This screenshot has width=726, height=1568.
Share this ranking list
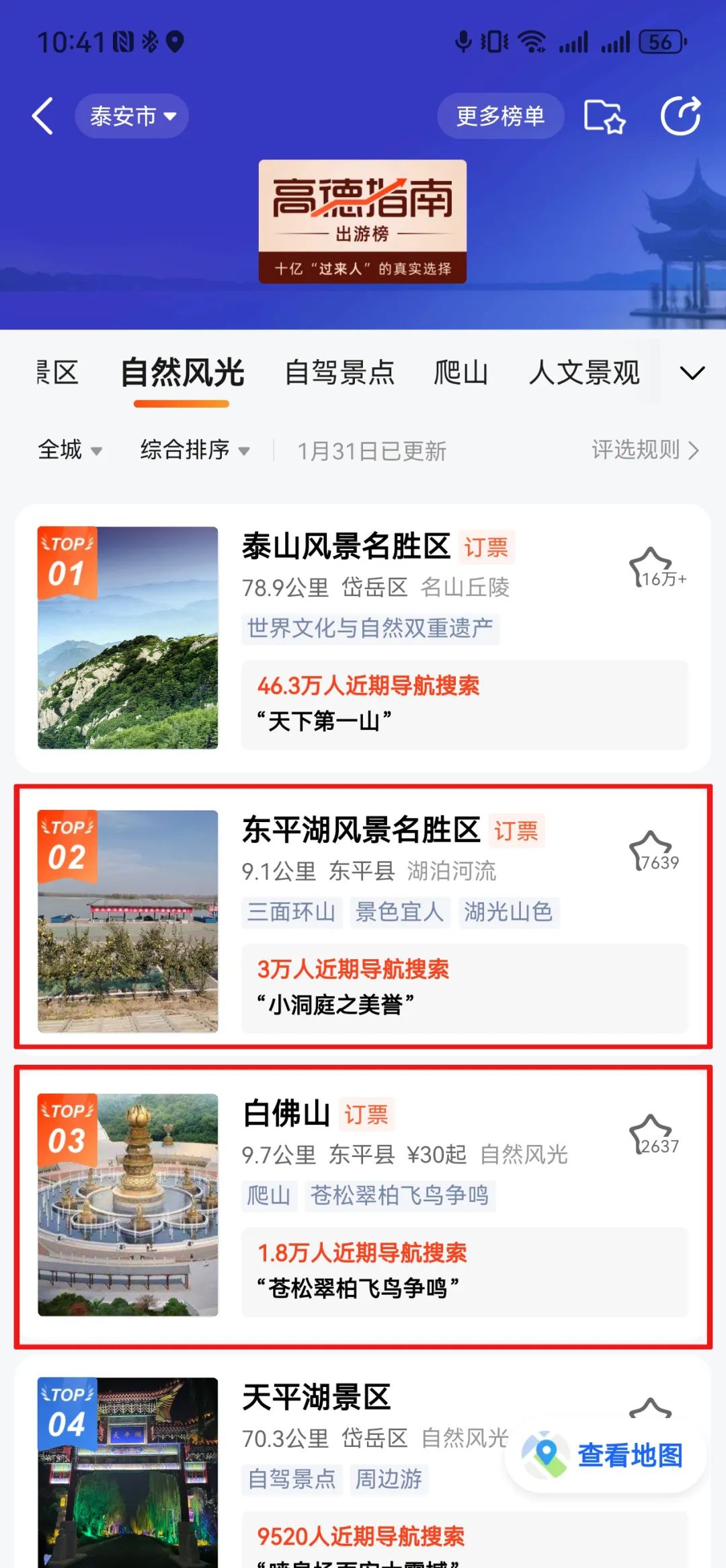pos(680,116)
